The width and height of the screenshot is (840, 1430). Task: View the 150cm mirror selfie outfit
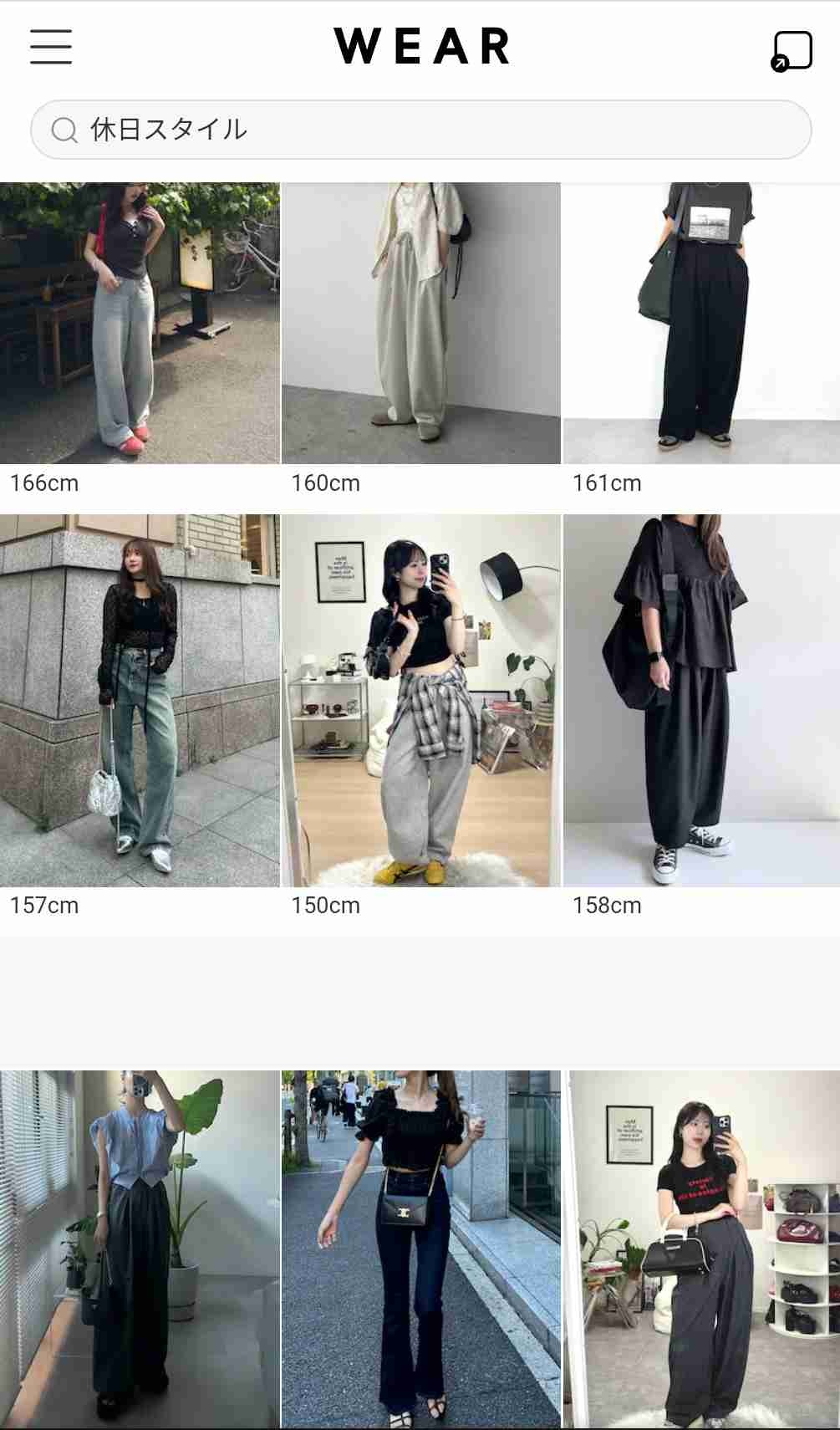tap(420, 700)
